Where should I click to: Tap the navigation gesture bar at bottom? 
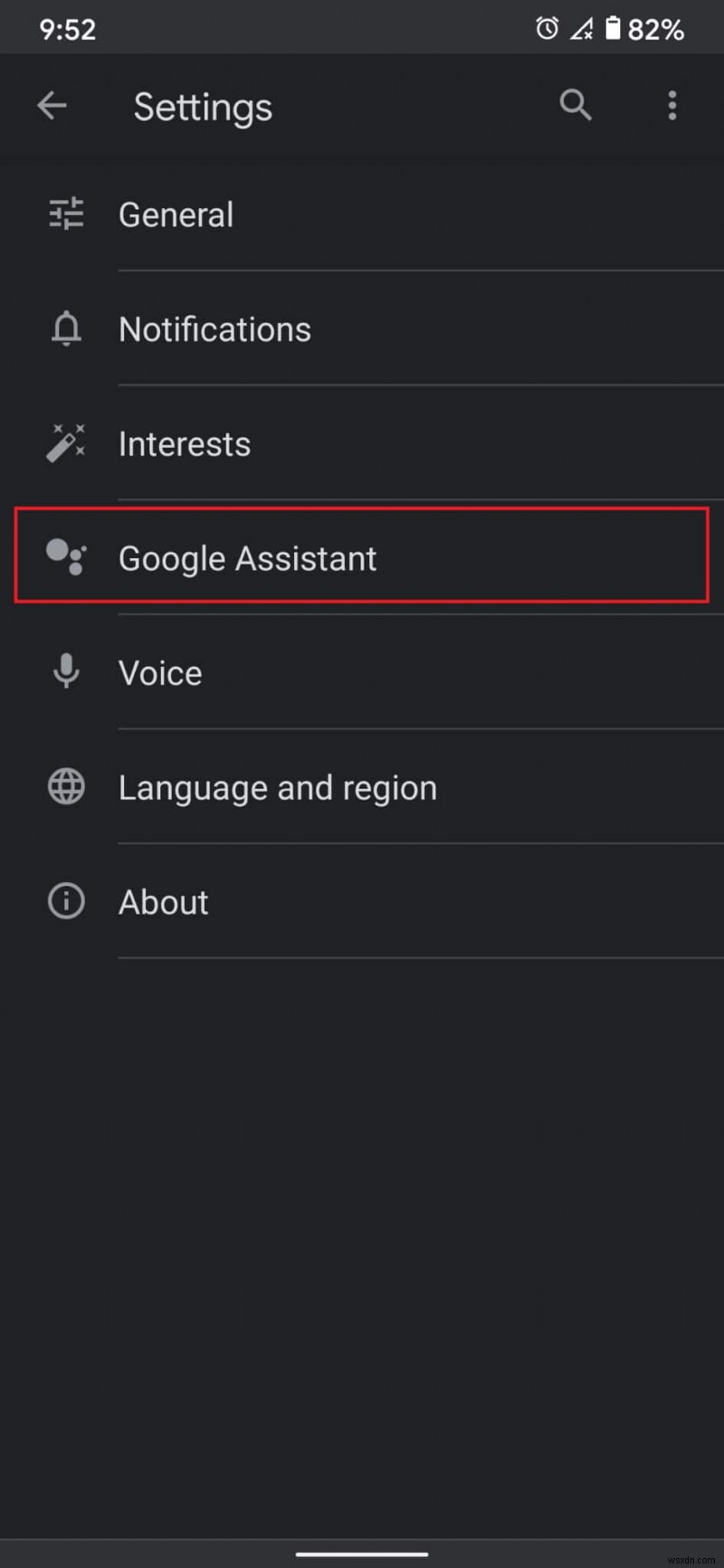[x=362, y=1552]
